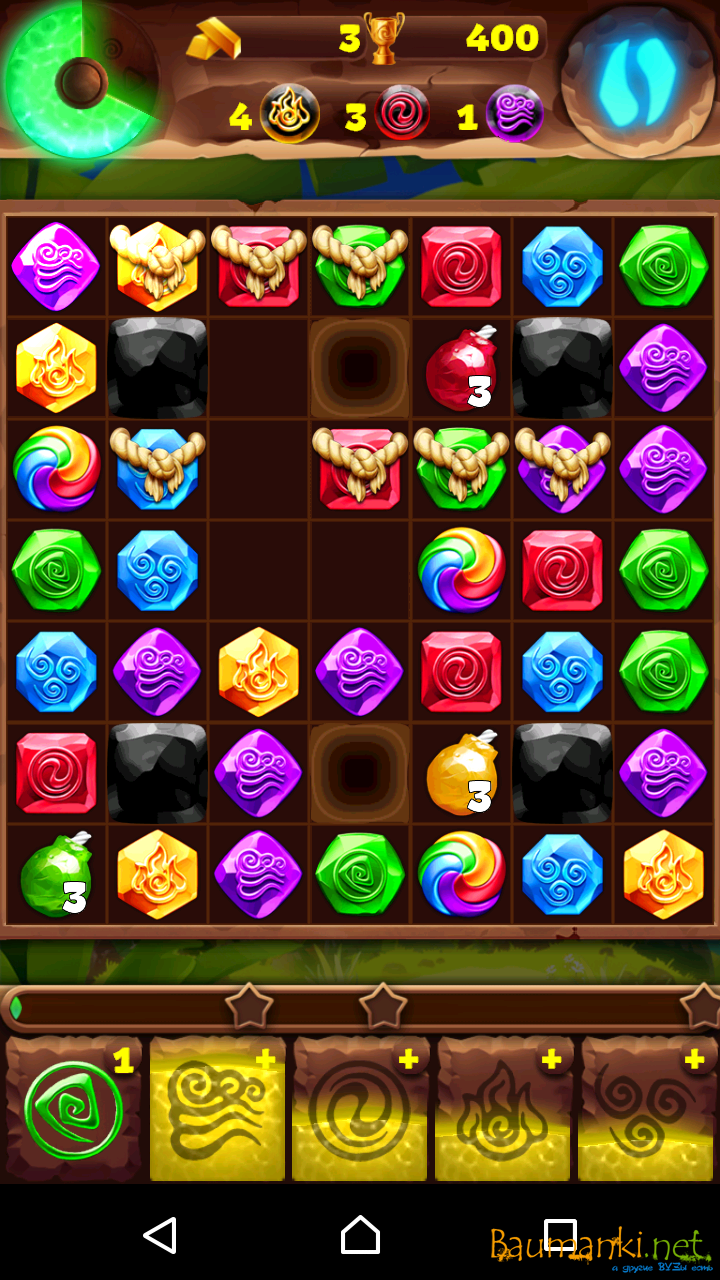Image resolution: width=720 pixels, height=1280 pixels.
Task: Activate the green earth spiral booster
Action: pos(73,1110)
